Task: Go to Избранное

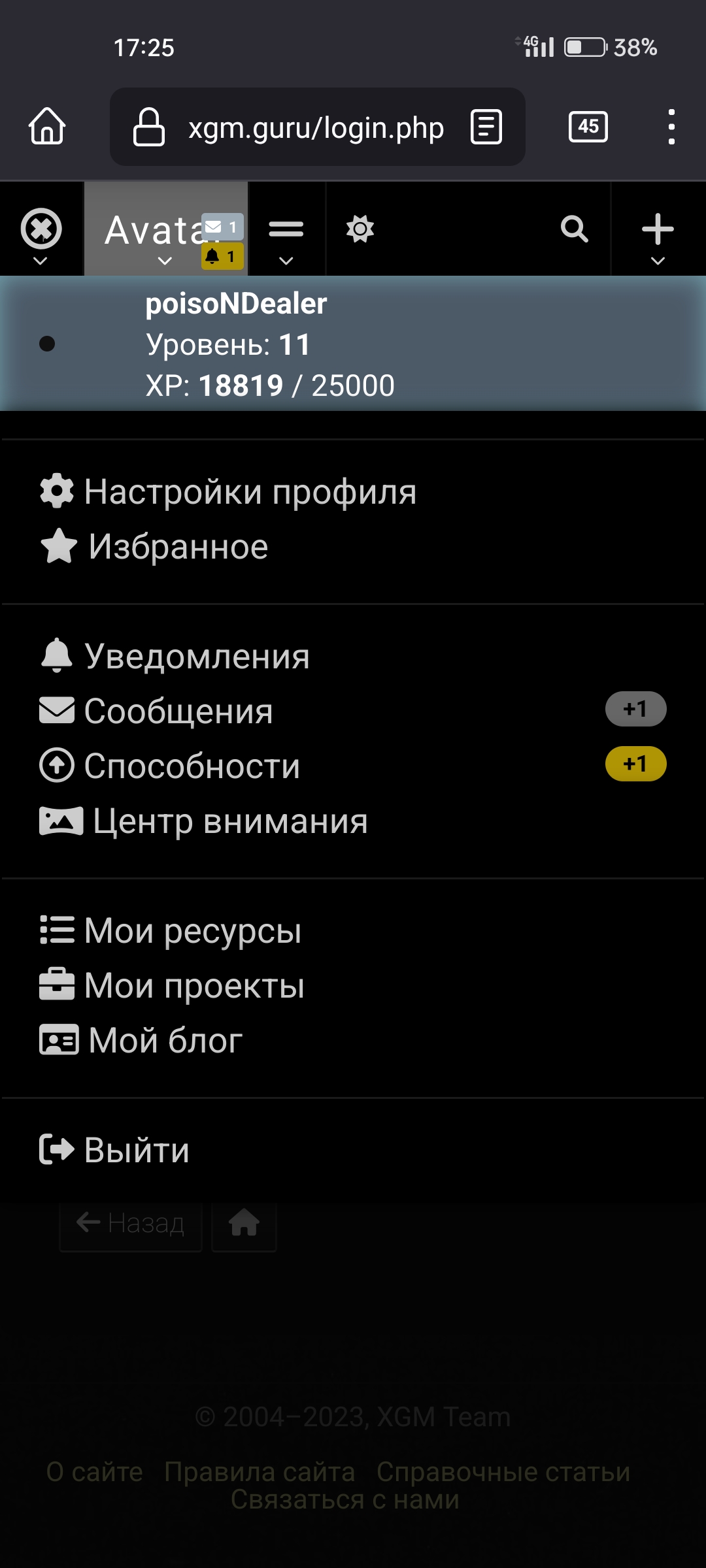Action: pyautogui.click(x=154, y=546)
